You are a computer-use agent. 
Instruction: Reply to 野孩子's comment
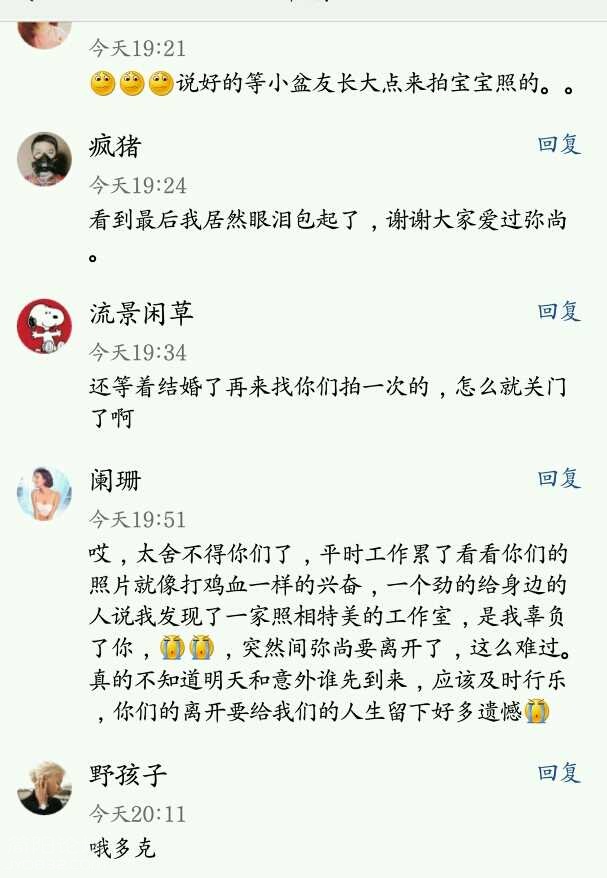[558, 773]
